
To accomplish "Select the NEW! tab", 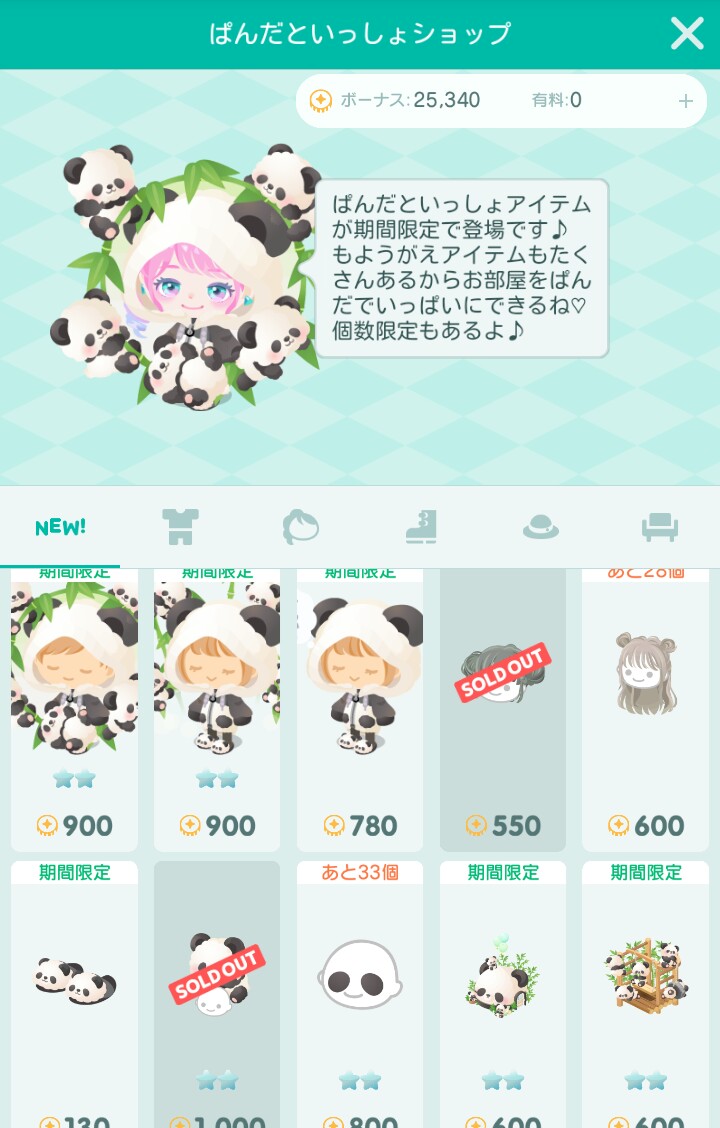I will 60,527.
